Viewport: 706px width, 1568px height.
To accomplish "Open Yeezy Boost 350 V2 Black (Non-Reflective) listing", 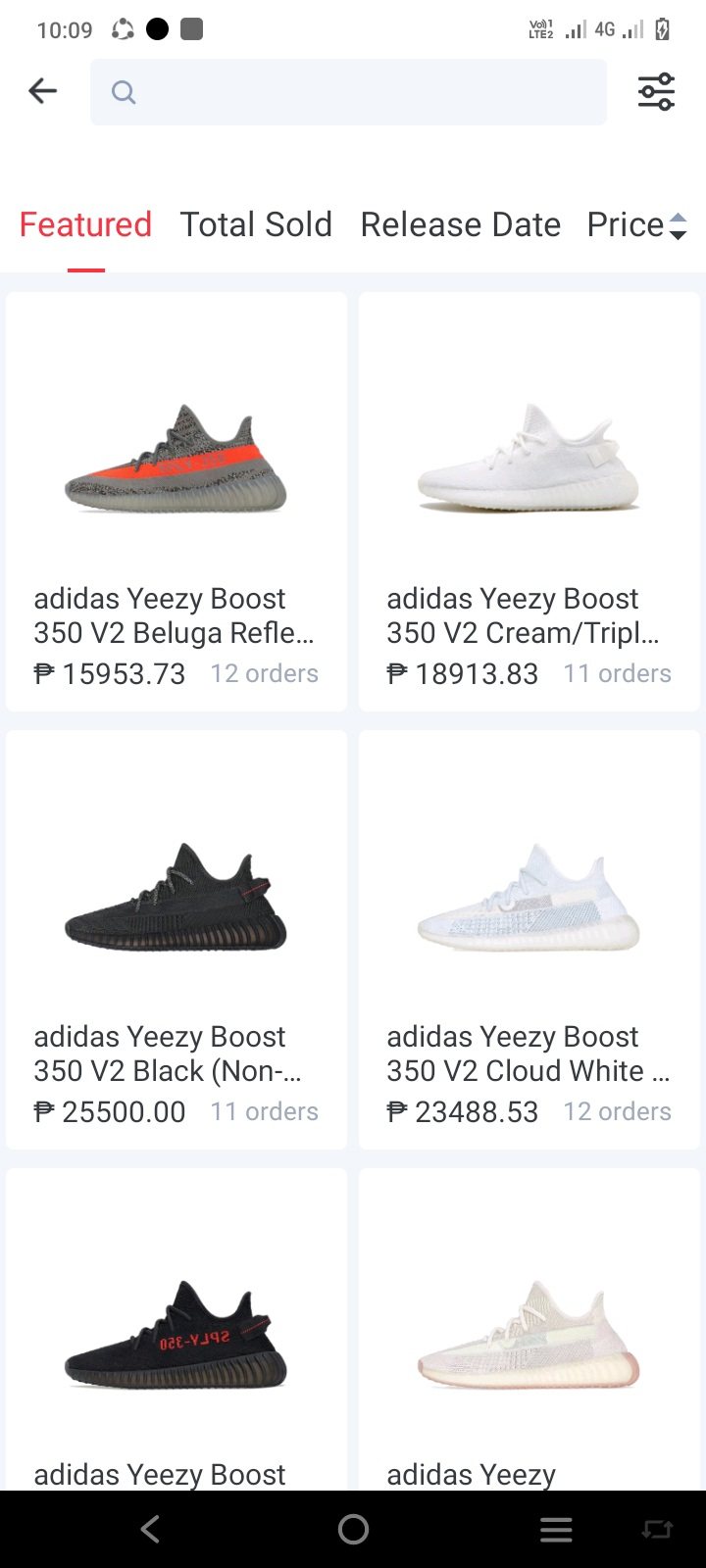I will pyautogui.click(x=176, y=939).
